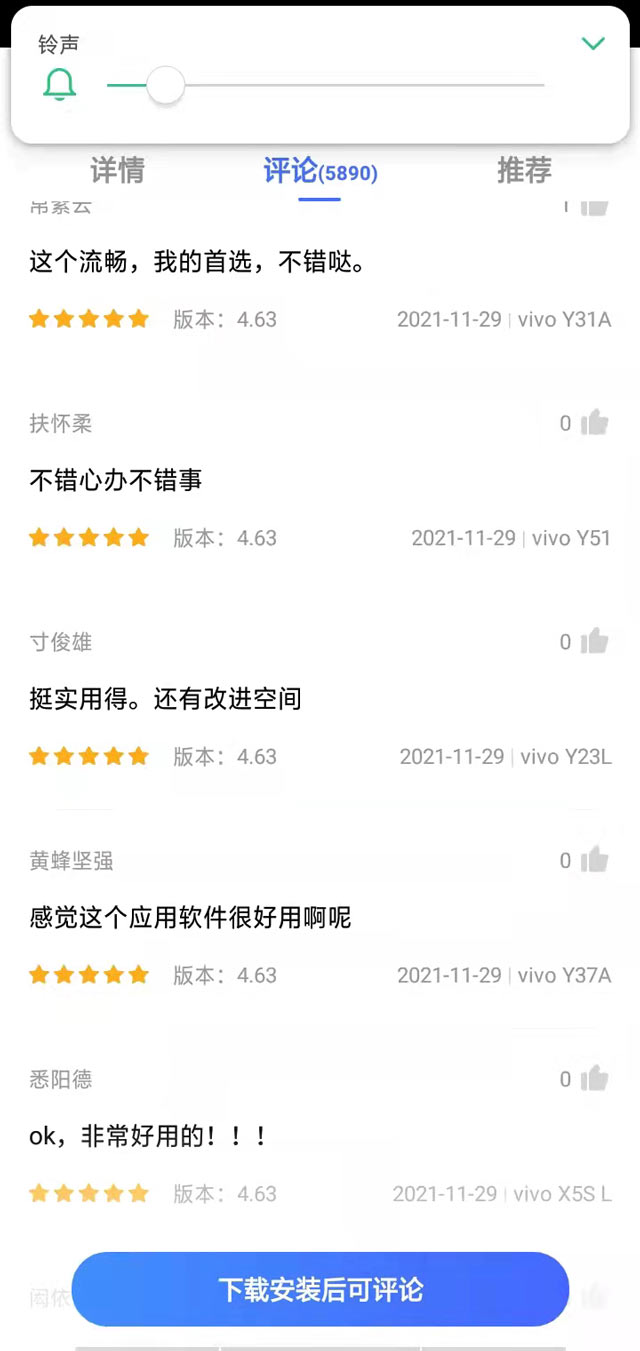Viewport: 640px width, 1351px height.
Task: Give a thumbs up to 黄蜂坚强's review
Action: [595, 860]
